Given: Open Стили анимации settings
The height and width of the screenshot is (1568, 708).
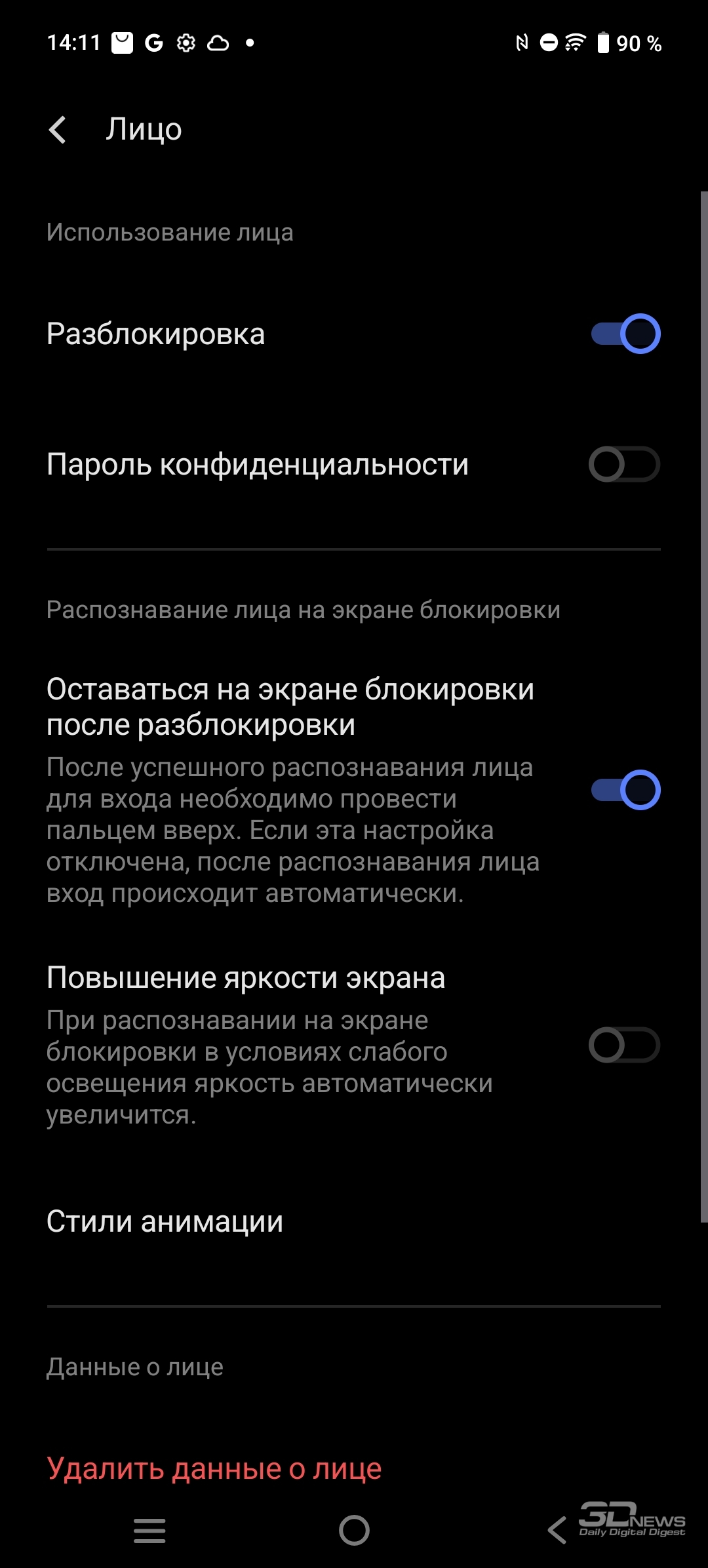Looking at the screenshot, I should [x=354, y=1222].
